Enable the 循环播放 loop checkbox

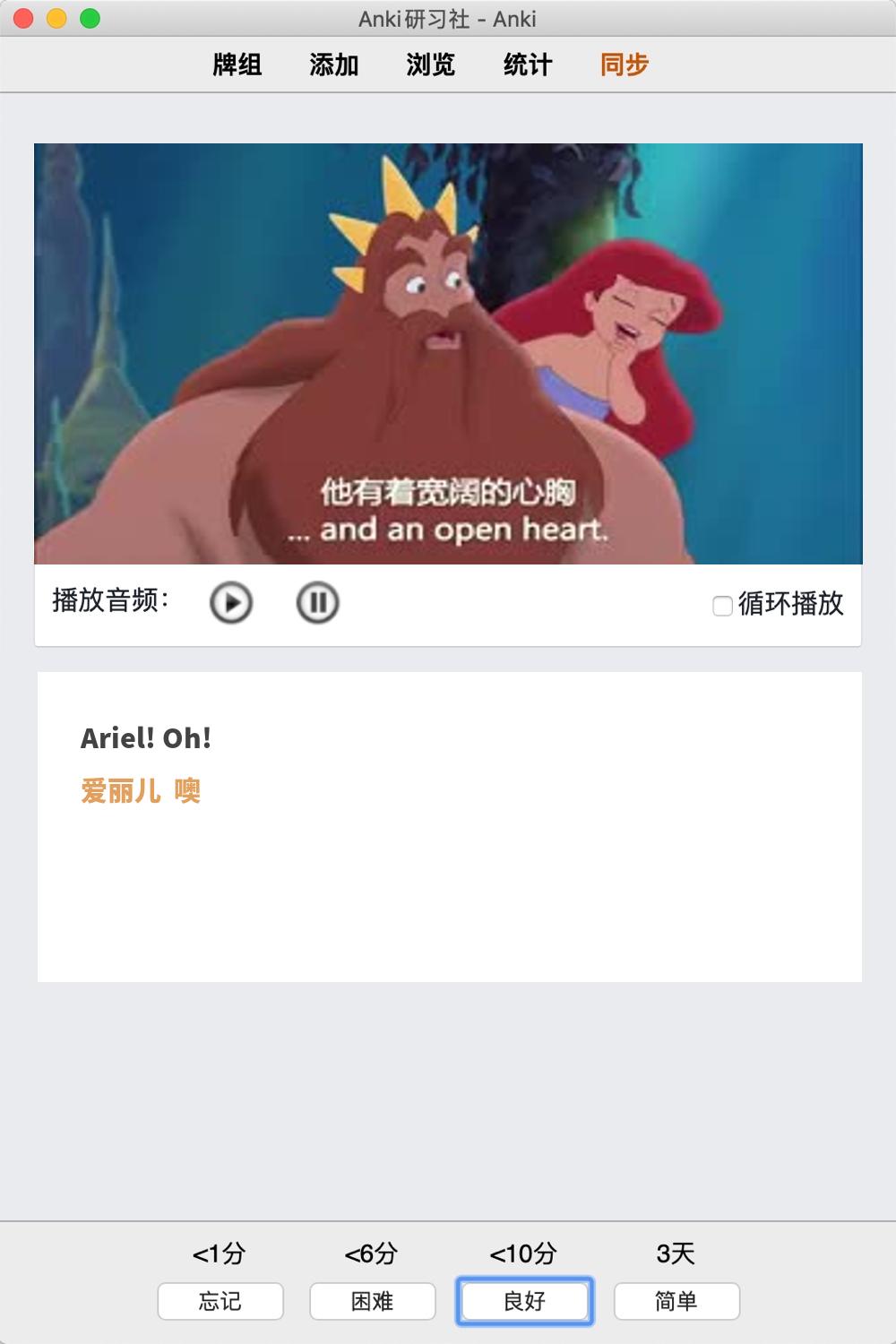coord(722,606)
